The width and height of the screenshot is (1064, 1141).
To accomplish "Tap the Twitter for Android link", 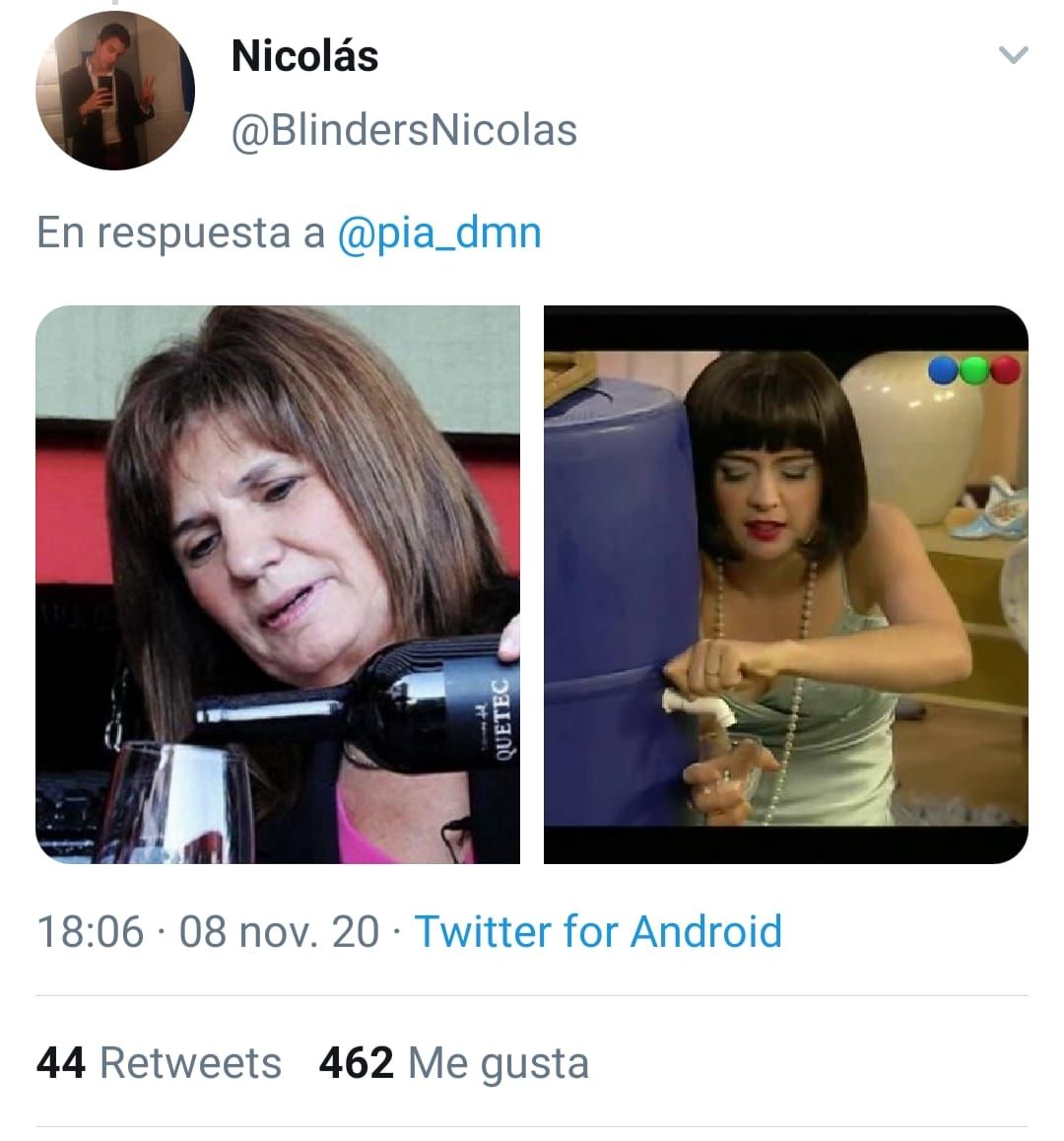I will point(598,931).
